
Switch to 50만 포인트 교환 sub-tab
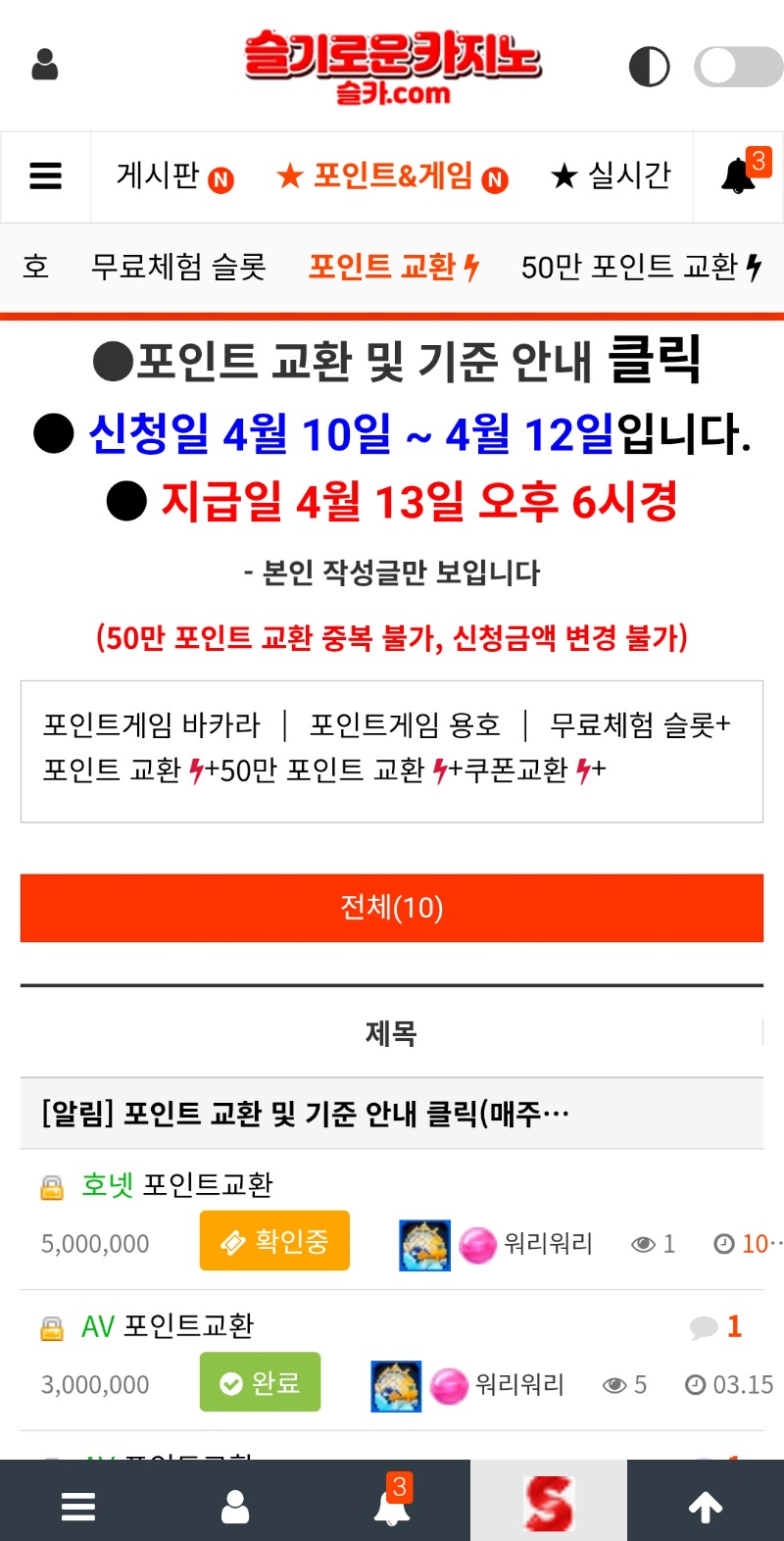coord(641,267)
